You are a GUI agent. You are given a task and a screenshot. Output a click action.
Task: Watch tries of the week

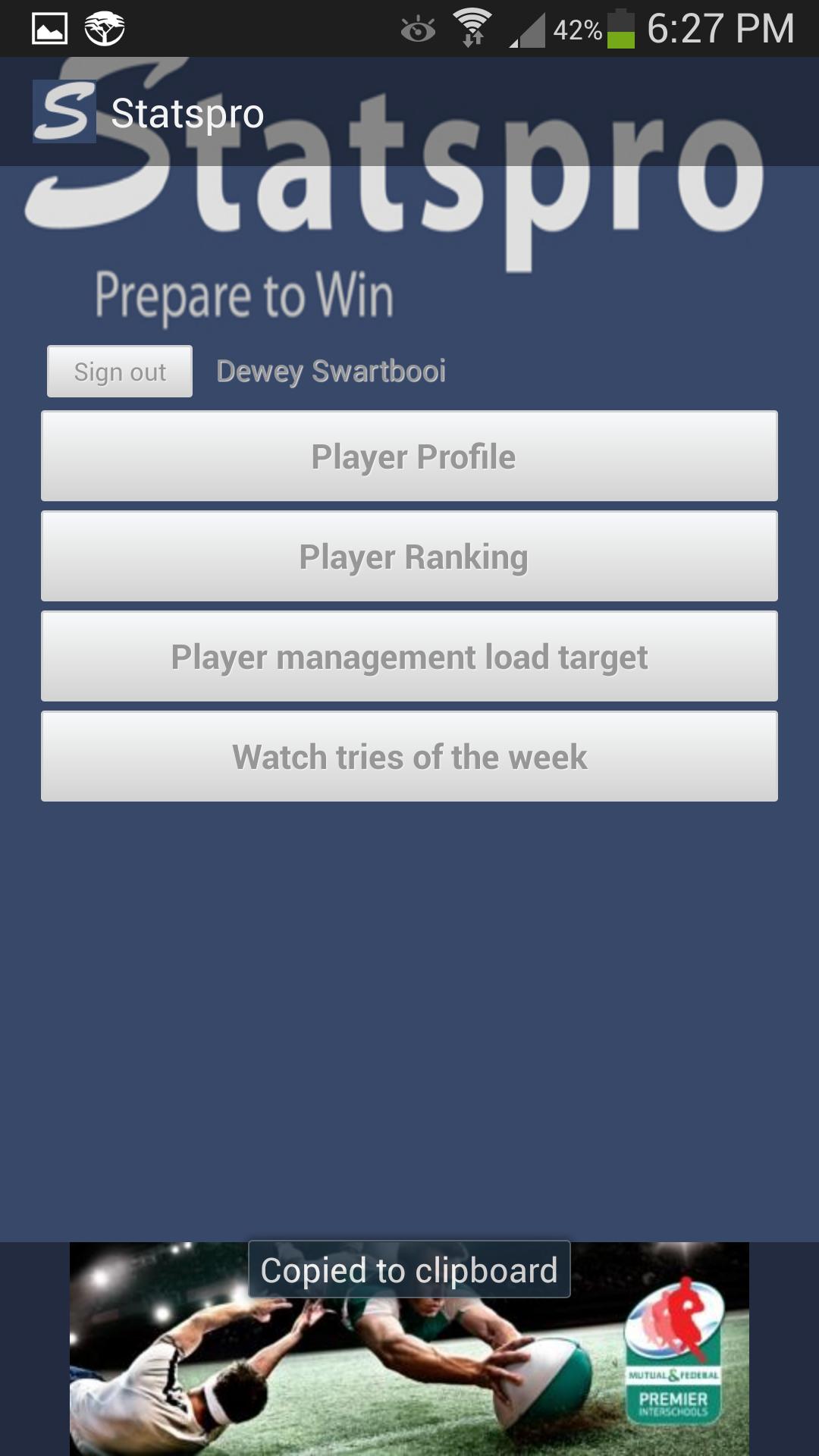click(x=409, y=757)
